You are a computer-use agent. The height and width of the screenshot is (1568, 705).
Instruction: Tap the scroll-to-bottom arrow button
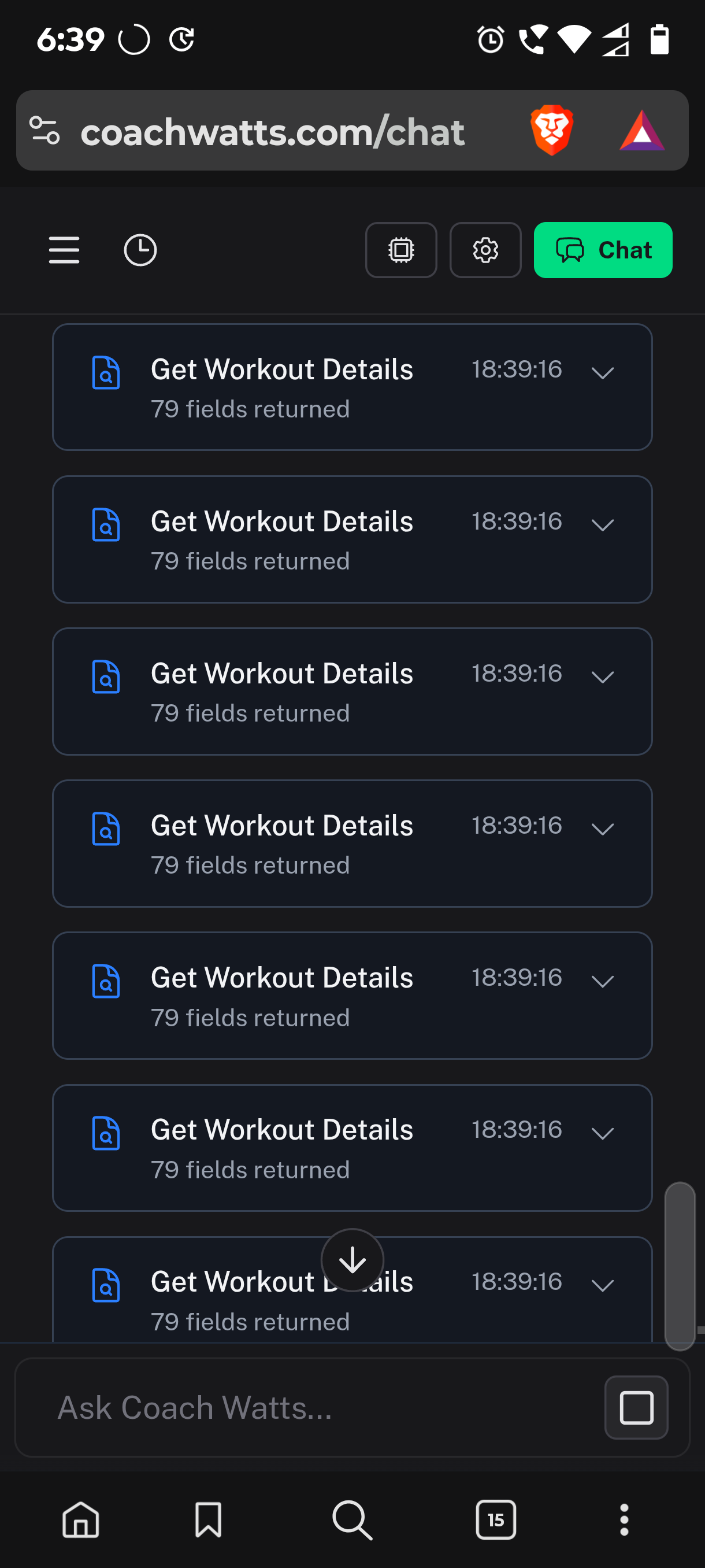point(352,1260)
